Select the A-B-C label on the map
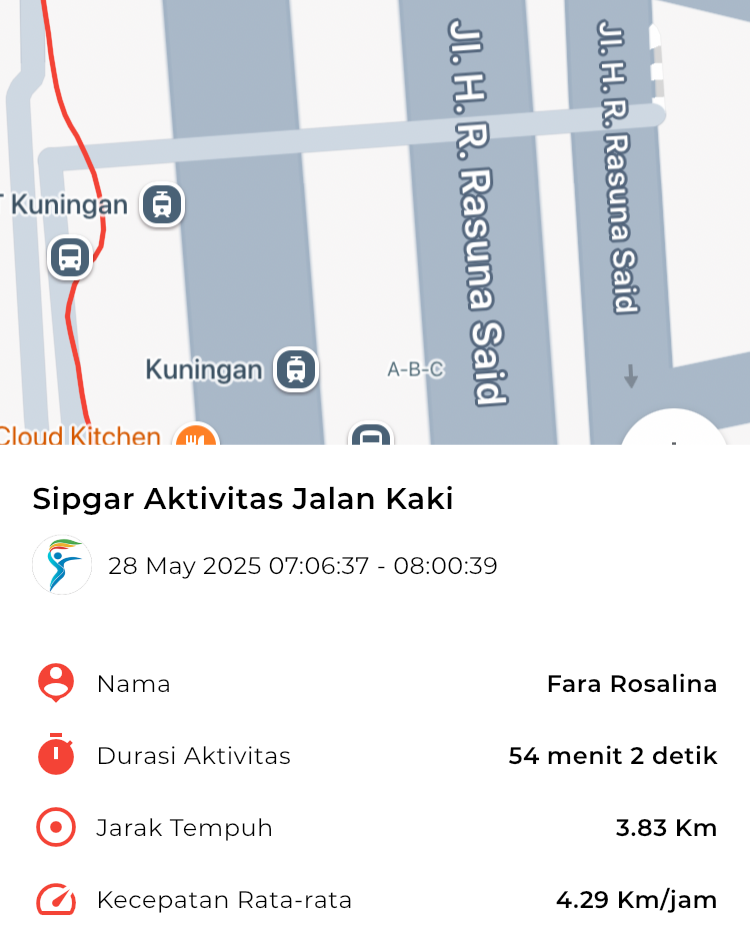 coord(416,370)
